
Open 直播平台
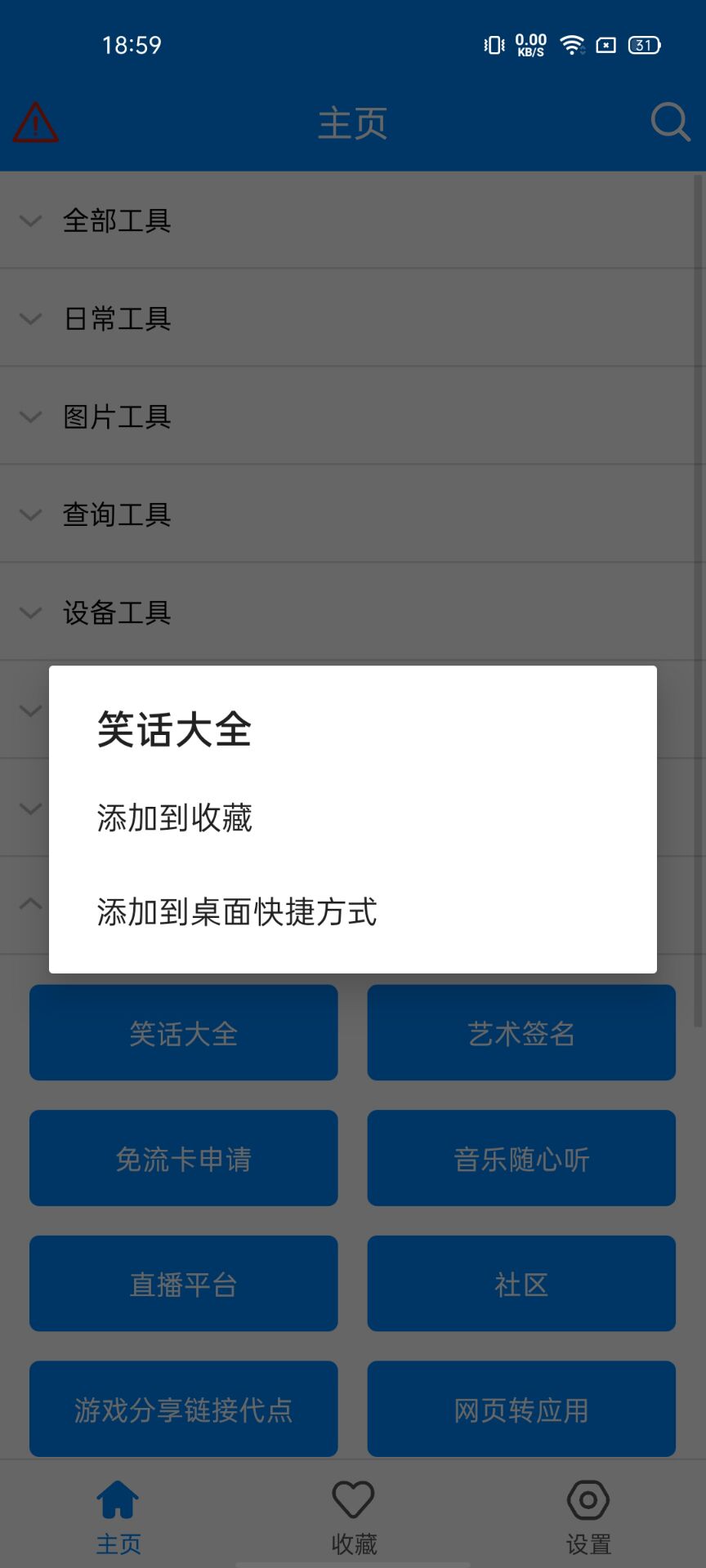pyautogui.click(x=183, y=1284)
